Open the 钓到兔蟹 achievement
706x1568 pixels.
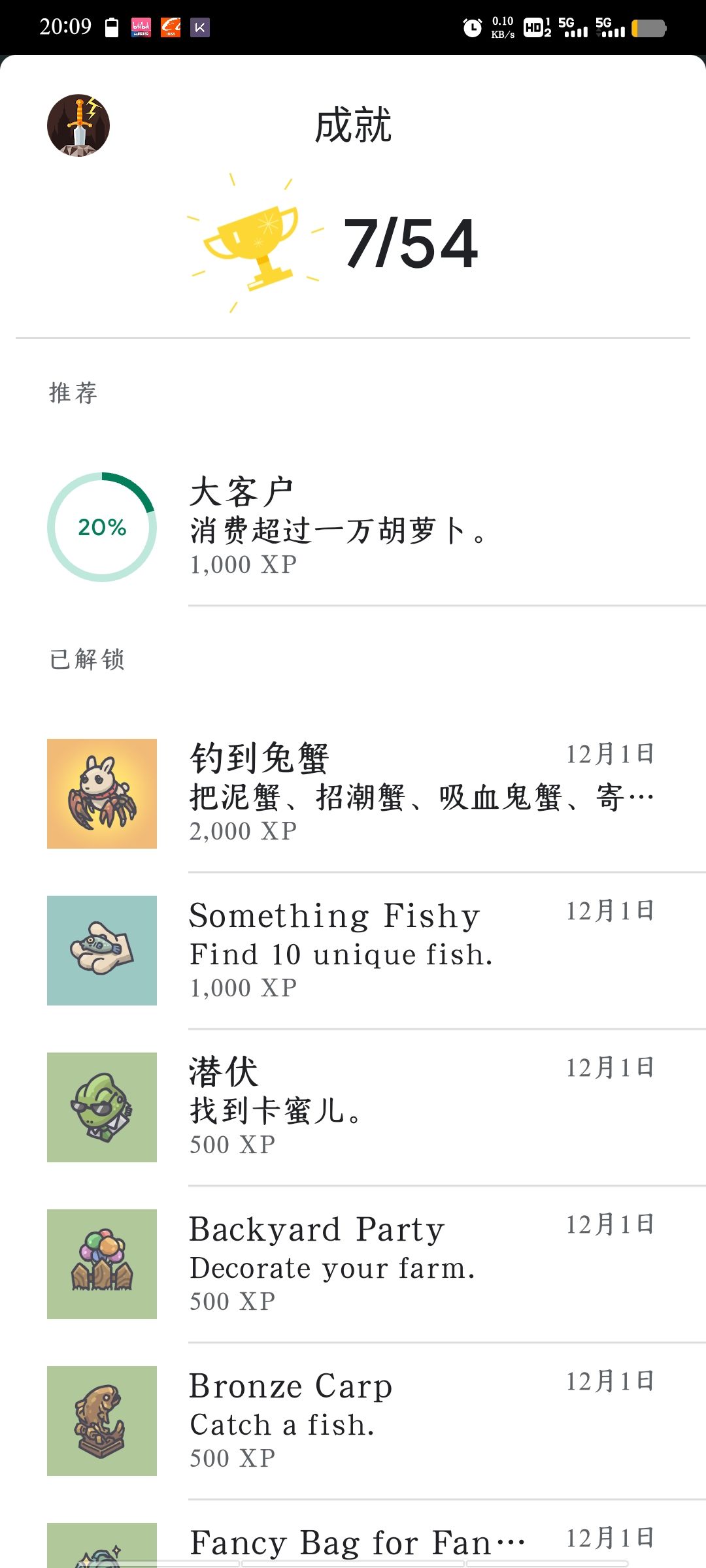(353, 794)
